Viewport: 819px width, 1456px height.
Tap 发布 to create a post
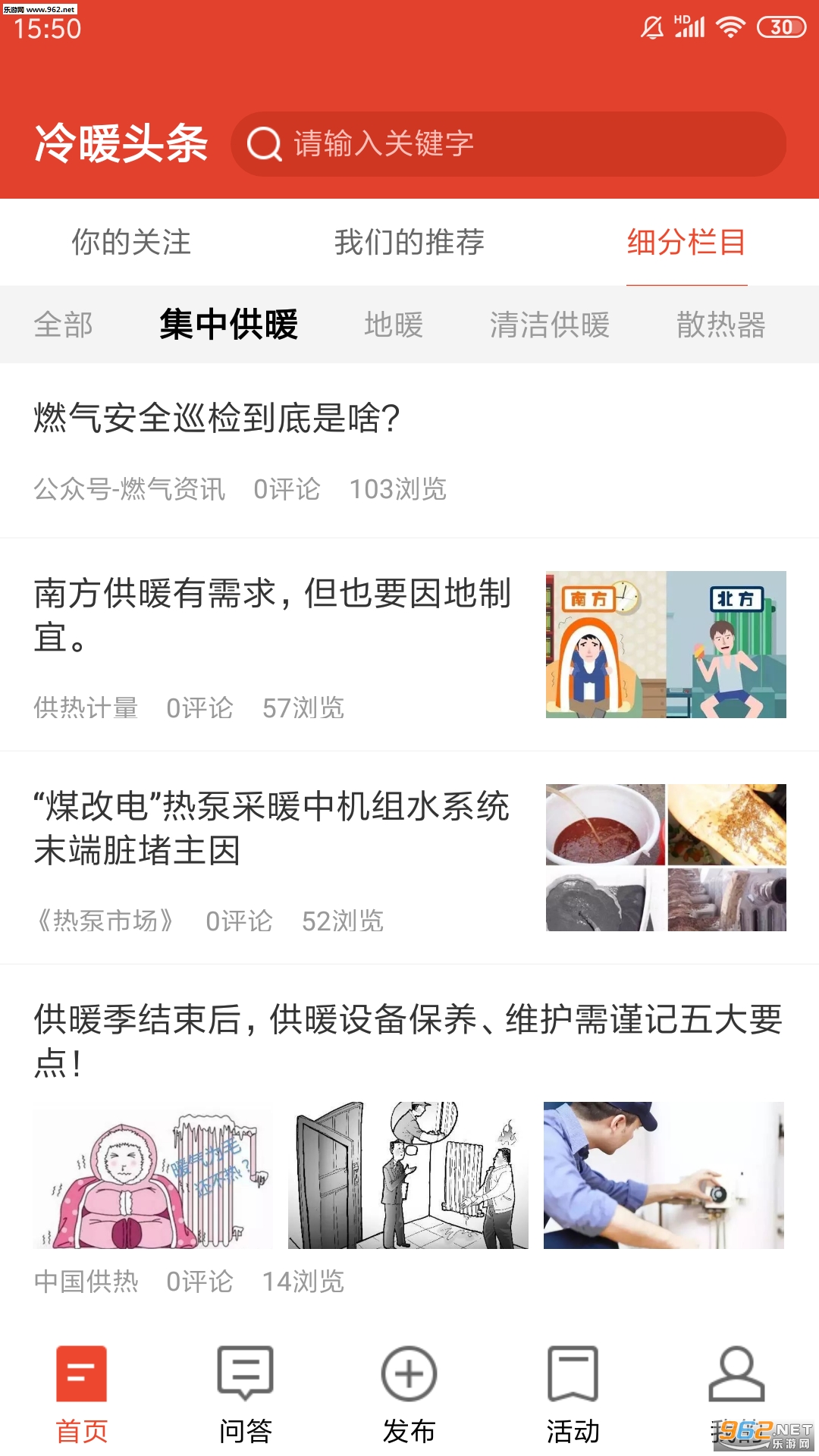(x=409, y=1394)
